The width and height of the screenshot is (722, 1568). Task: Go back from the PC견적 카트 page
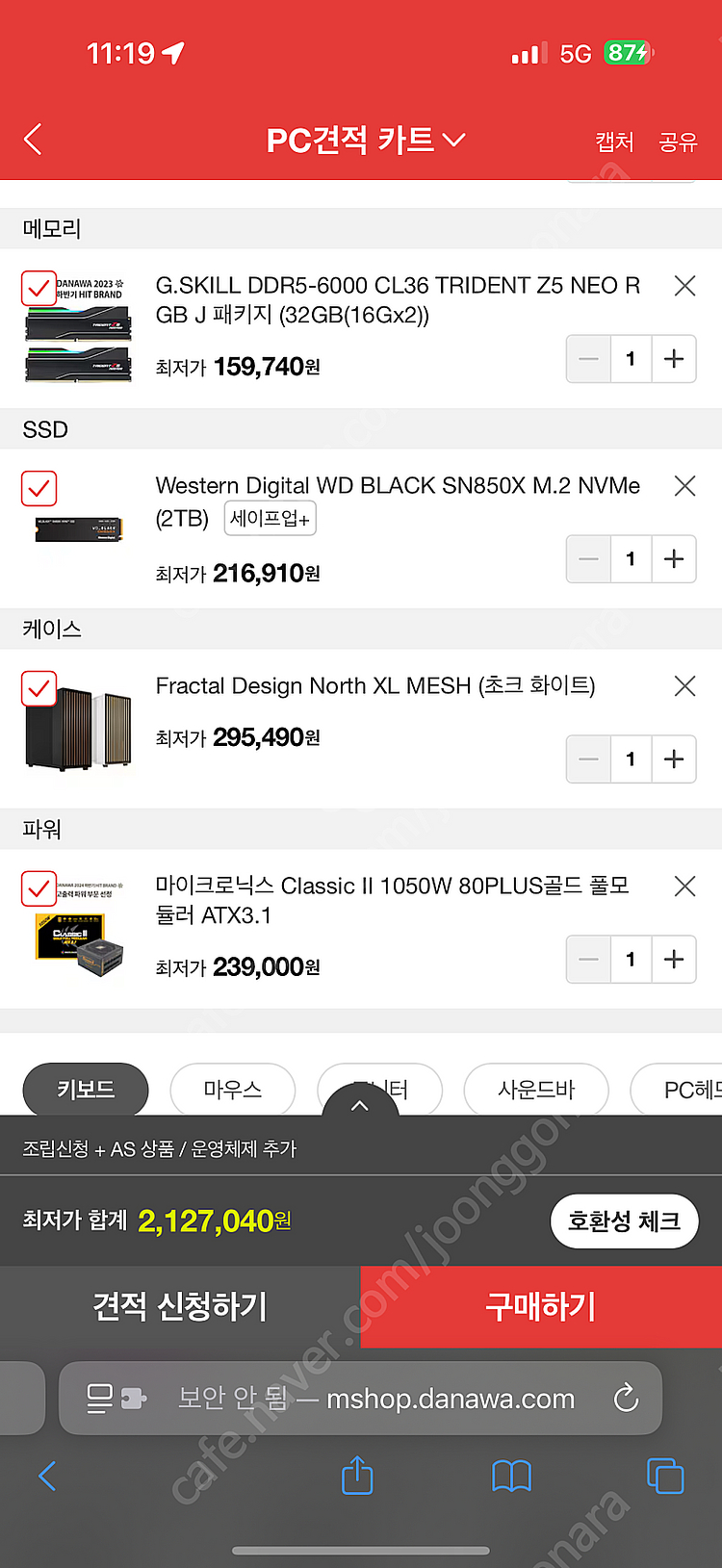[x=34, y=140]
